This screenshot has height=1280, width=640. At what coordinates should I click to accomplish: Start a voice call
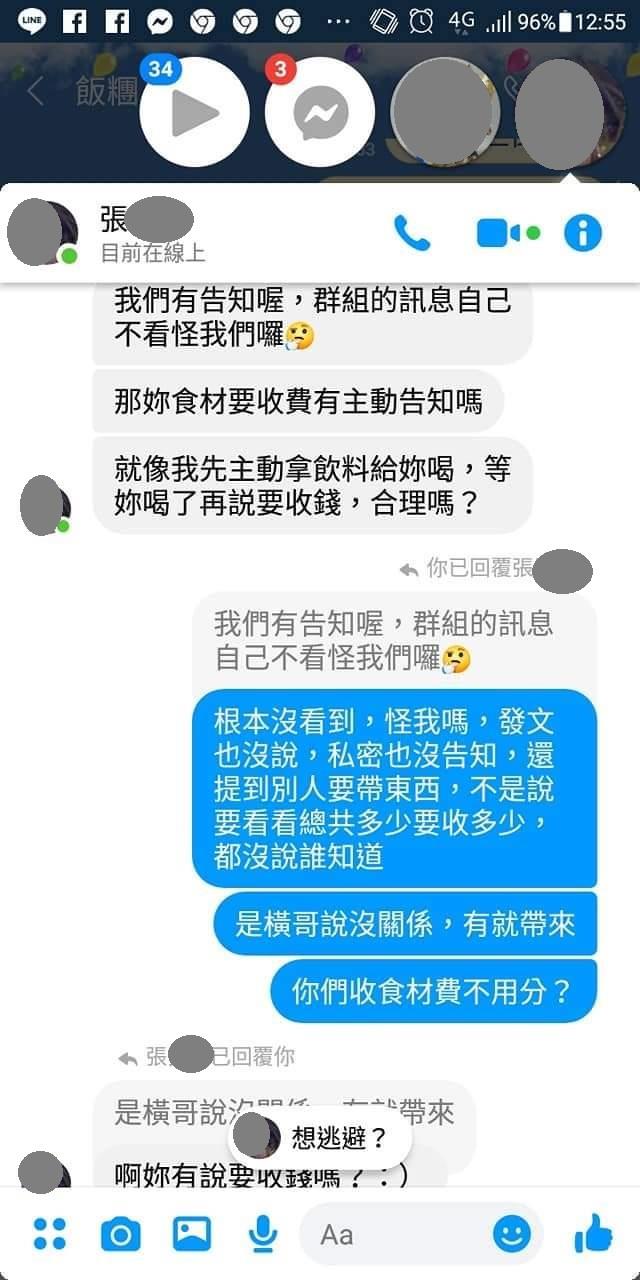411,234
